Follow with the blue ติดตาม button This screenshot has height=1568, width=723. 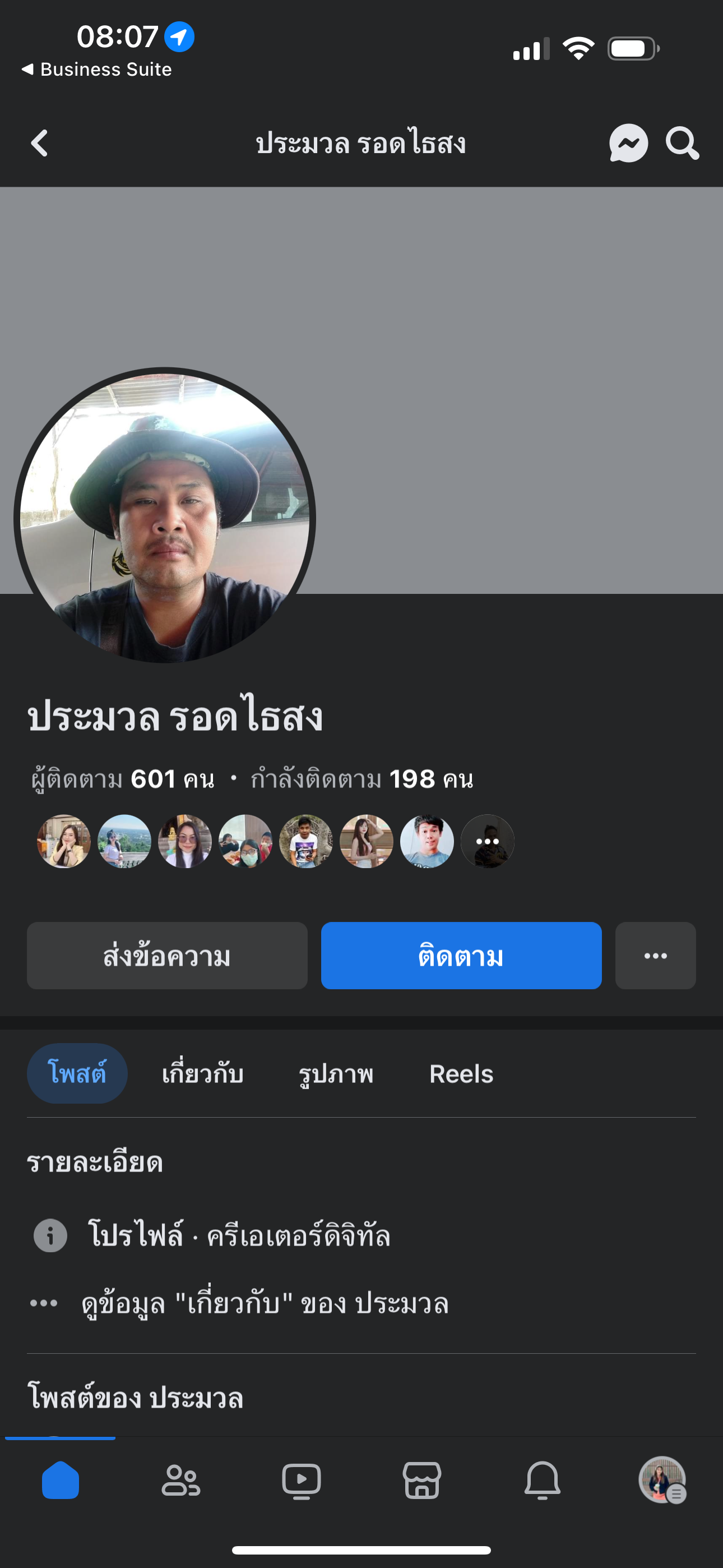click(x=461, y=956)
